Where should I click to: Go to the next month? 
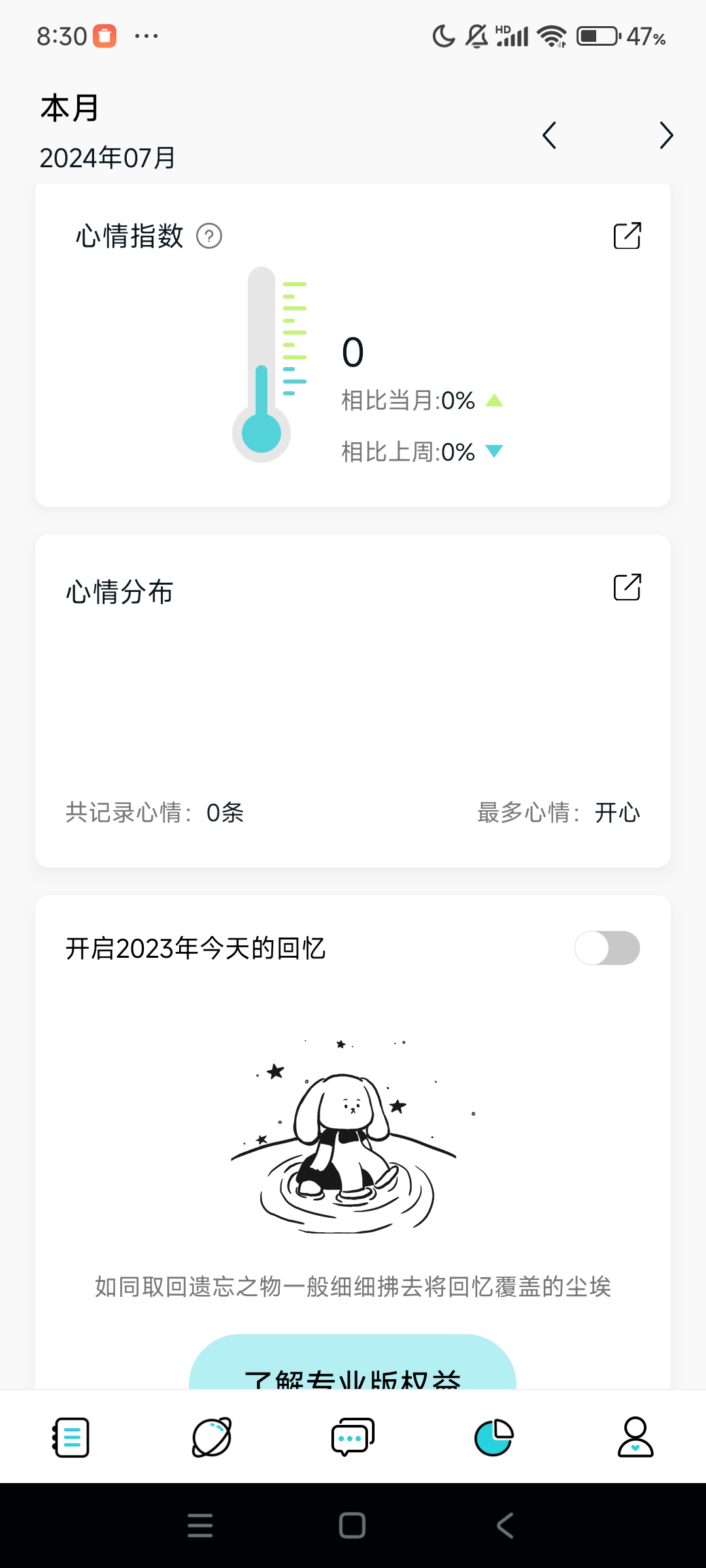pyautogui.click(x=666, y=135)
